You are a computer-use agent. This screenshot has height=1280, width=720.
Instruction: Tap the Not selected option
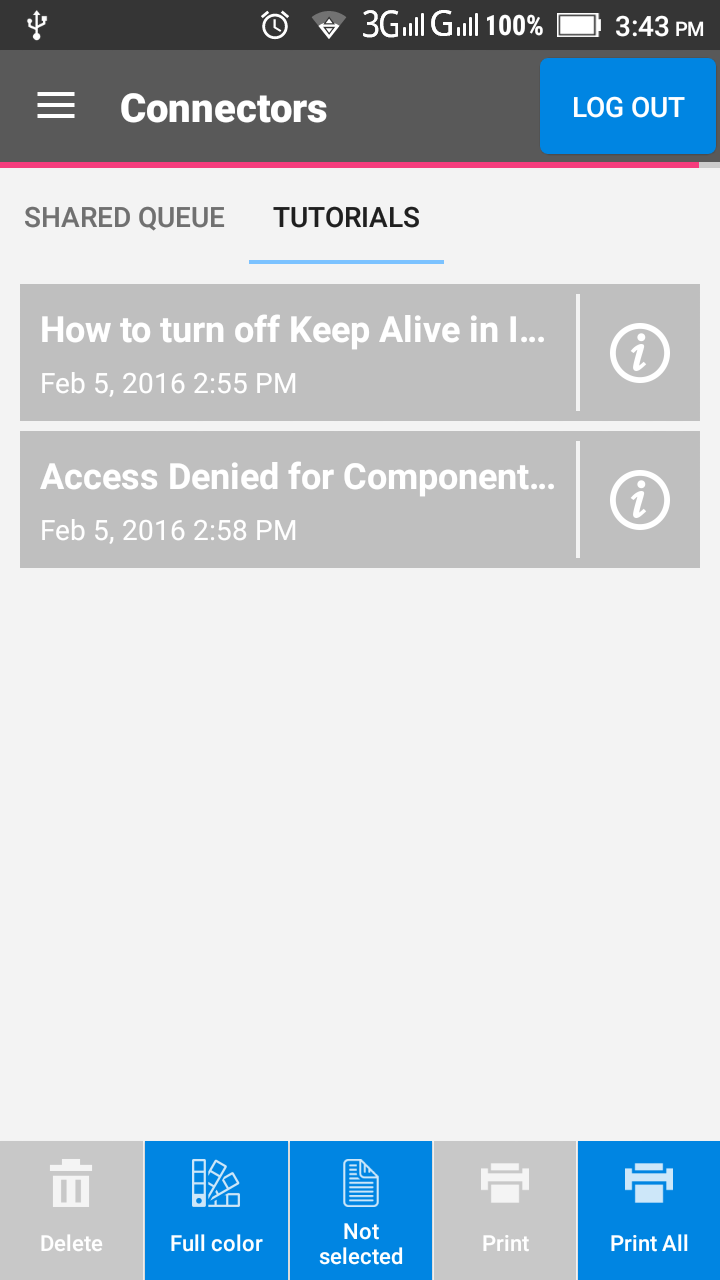click(x=361, y=1210)
